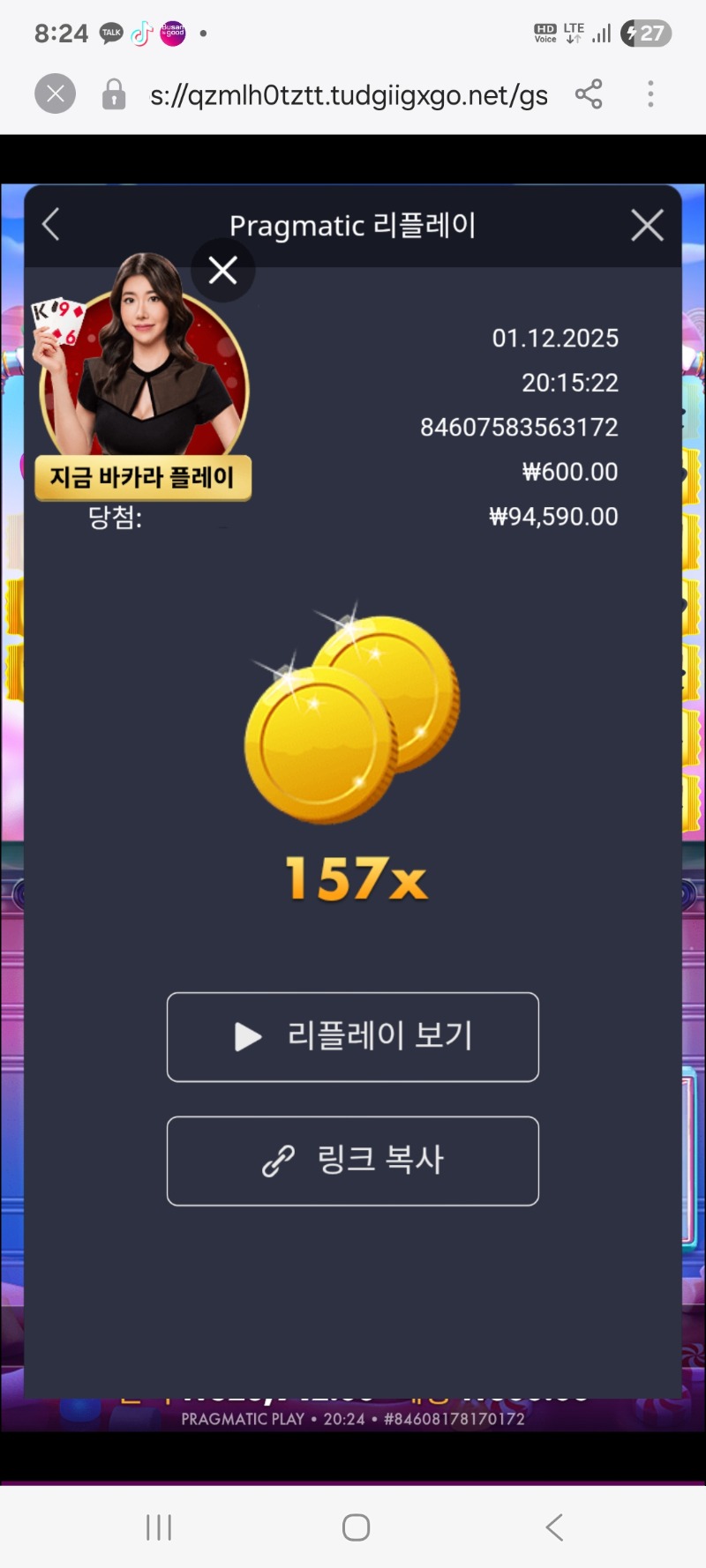View the site's lock security info
706x1568 pixels.
tap(114, 94)
